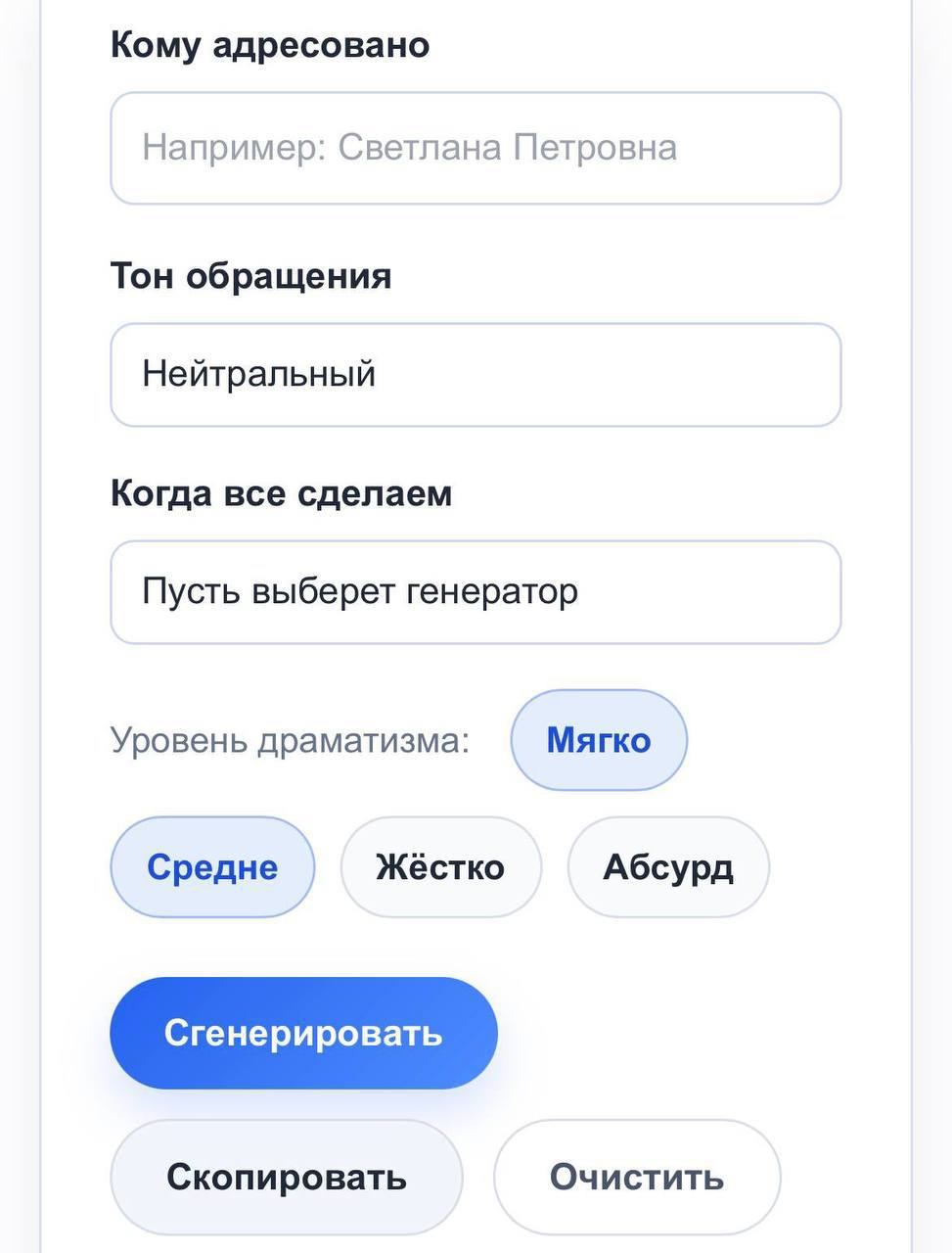Choose the «Средне» drama level chip
Image resolution: width=952 pixels, height=1253 pixels.
(x=212, y=867)
